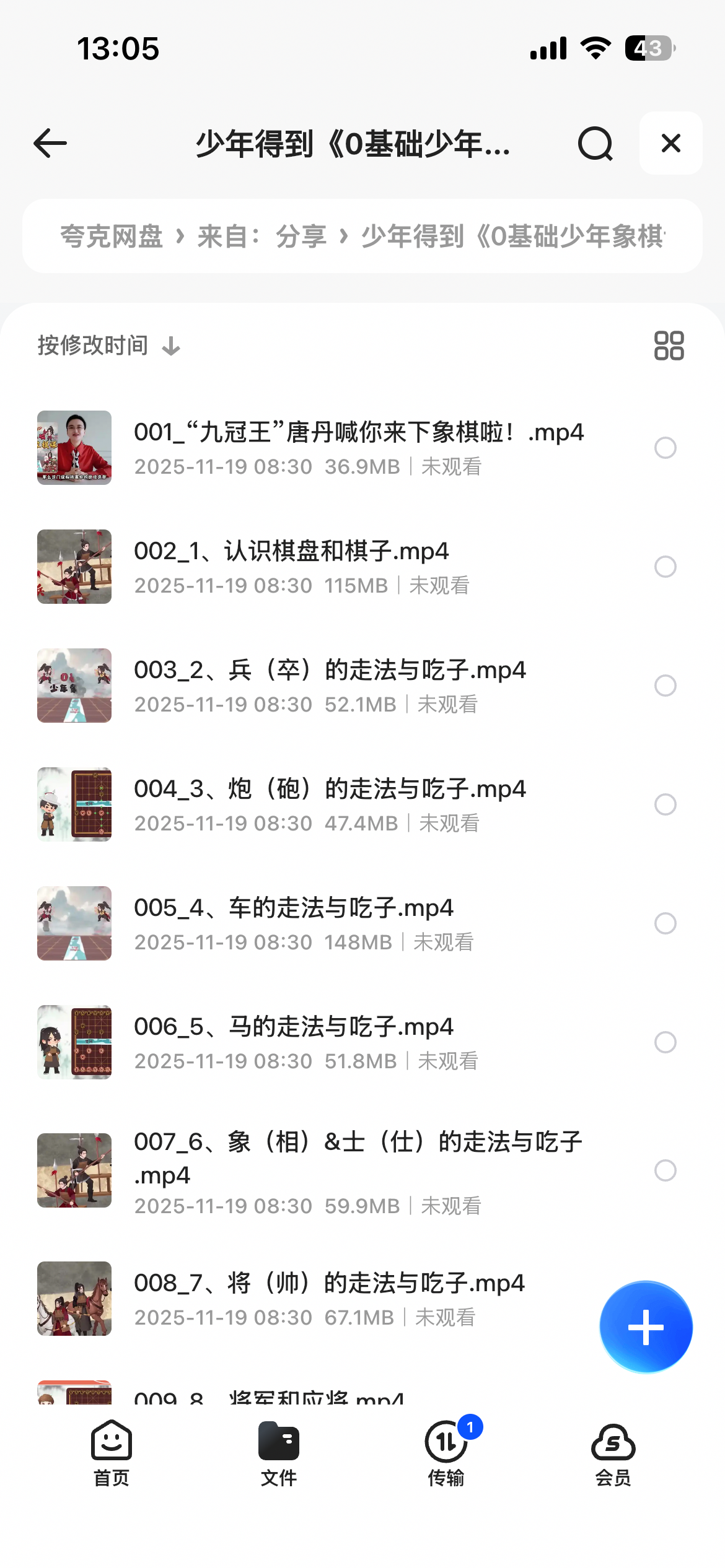Switch to the 首页 tab

point(112,1453)
